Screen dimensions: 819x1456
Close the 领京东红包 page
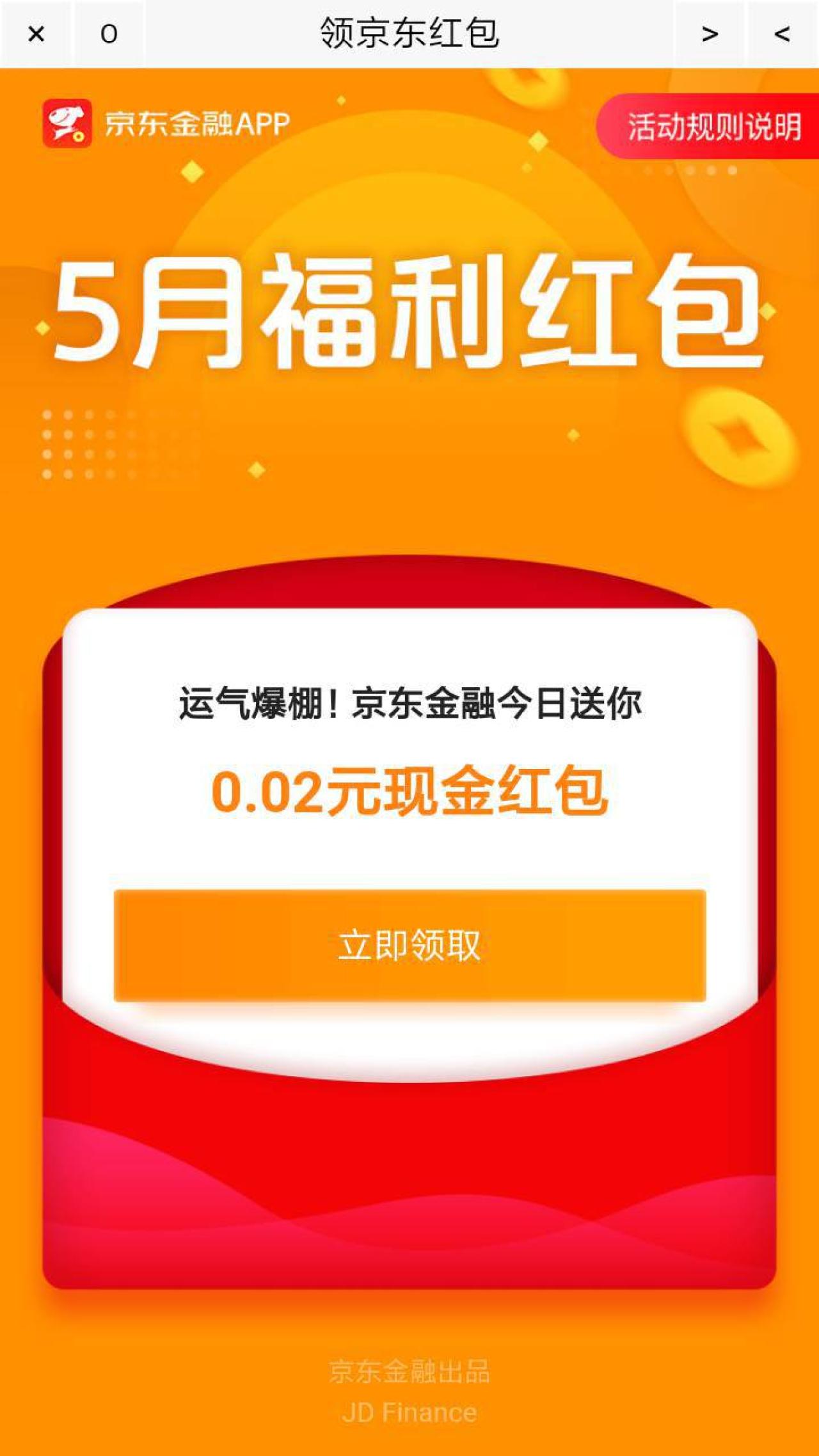(x=36, y=34)
